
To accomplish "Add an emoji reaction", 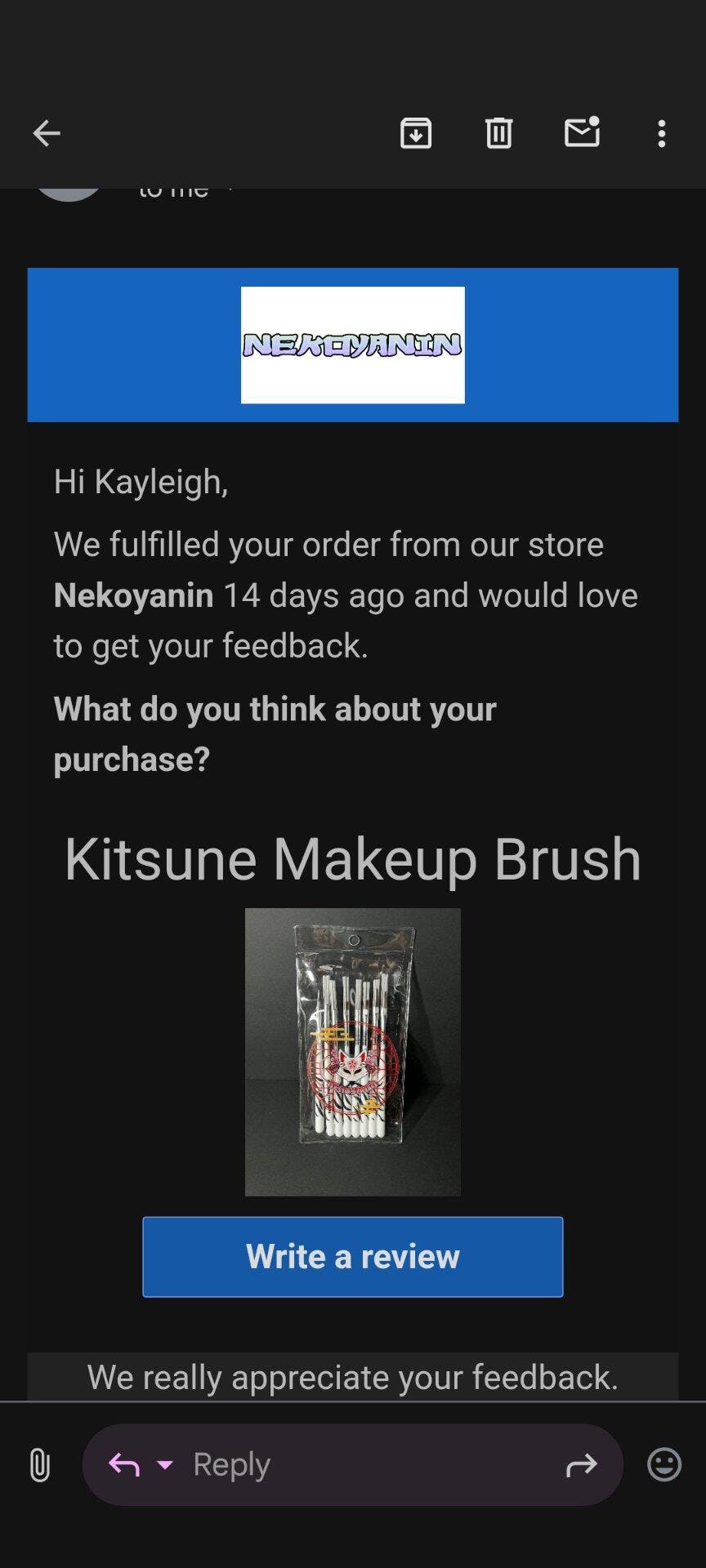I will (x=664, y=1464).
